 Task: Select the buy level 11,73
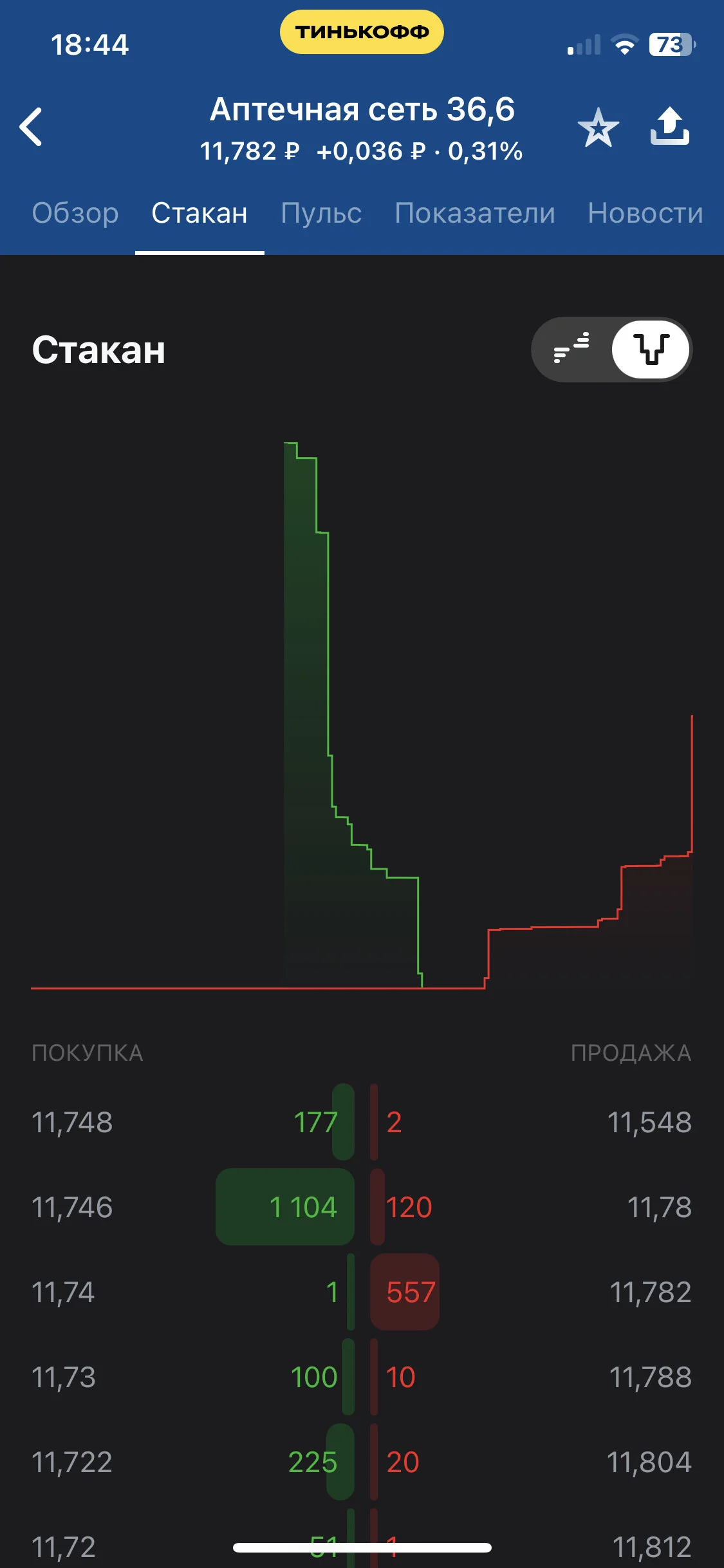[192, 1377]
